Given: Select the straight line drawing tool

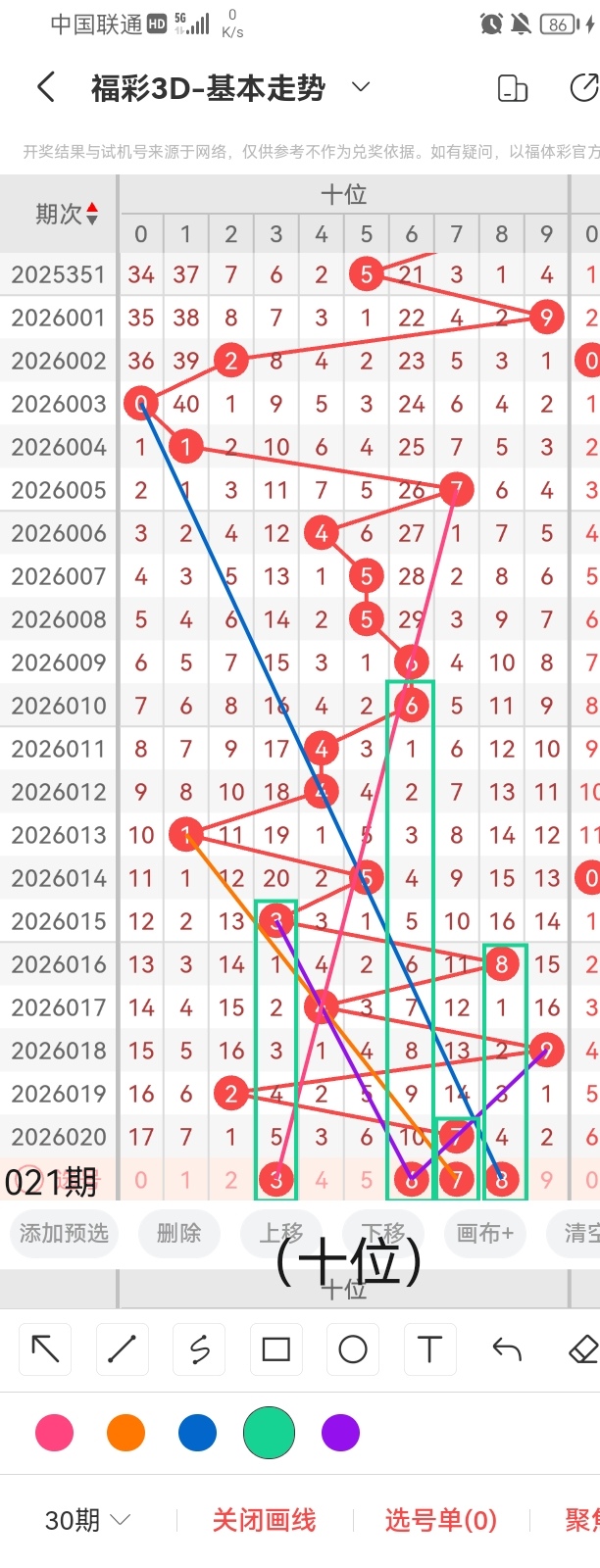Looking at the screenshot, I should pyautogui.click(x=122, y=1349).
